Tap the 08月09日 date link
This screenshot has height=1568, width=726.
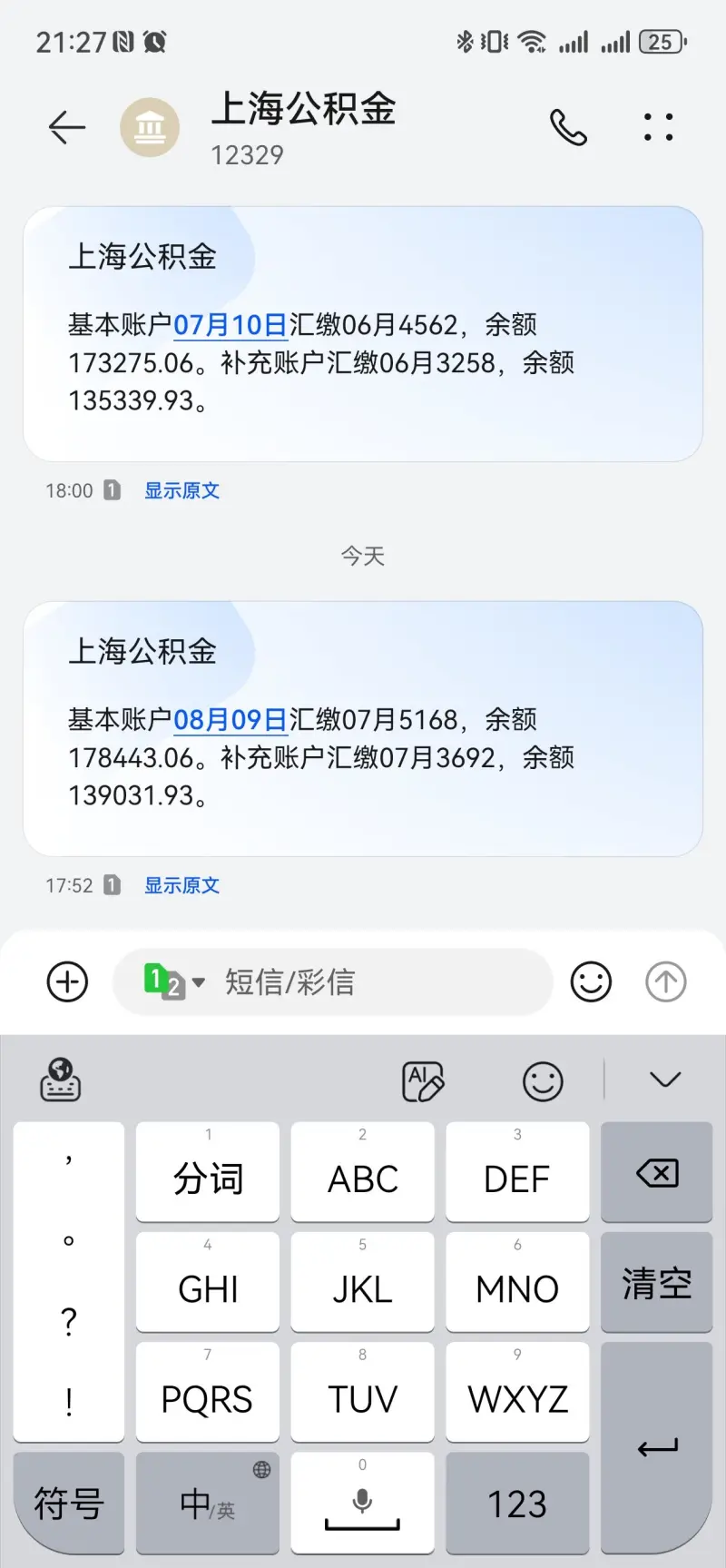tap(230, 720)
